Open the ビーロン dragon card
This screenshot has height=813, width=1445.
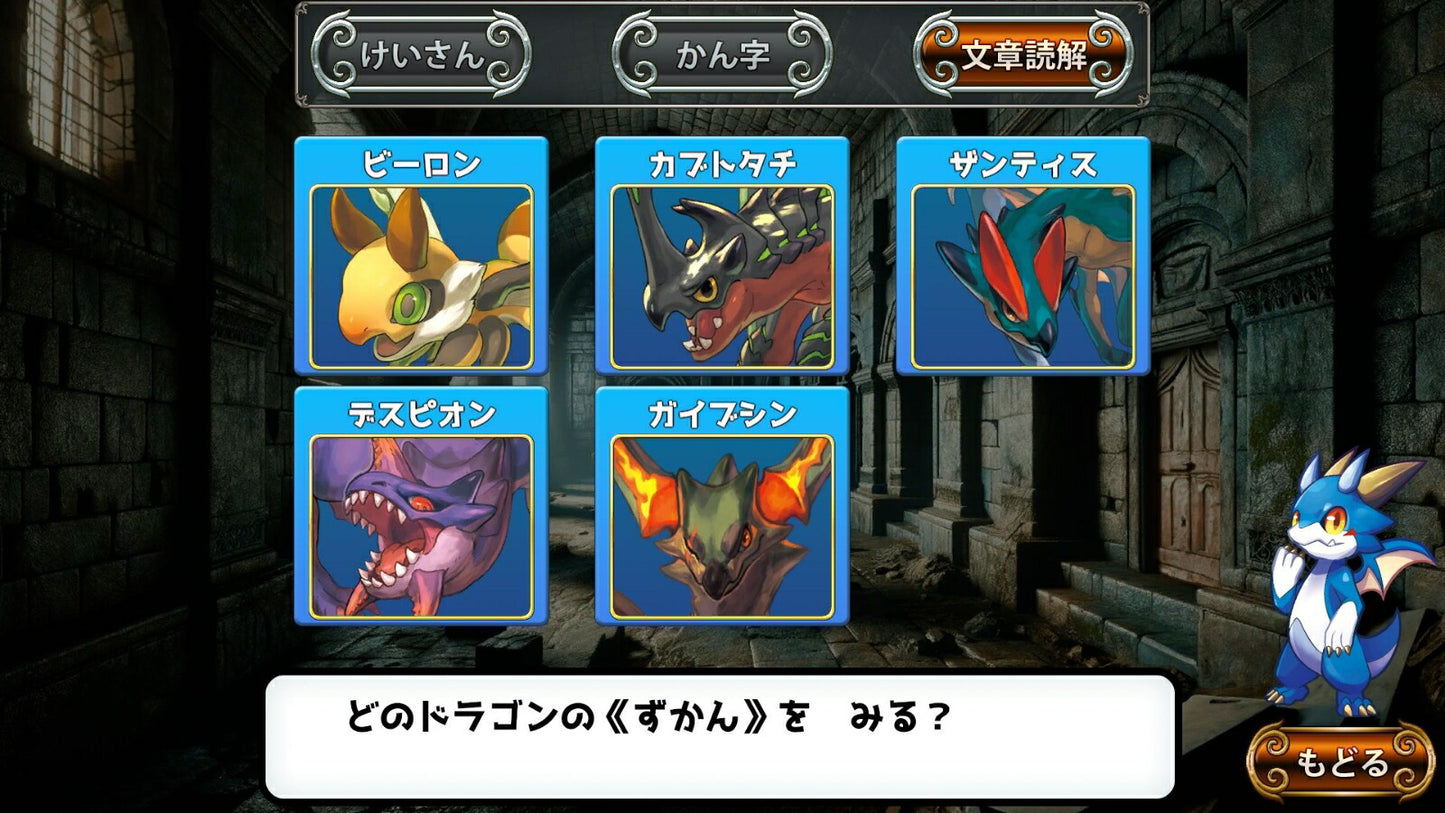421,257
